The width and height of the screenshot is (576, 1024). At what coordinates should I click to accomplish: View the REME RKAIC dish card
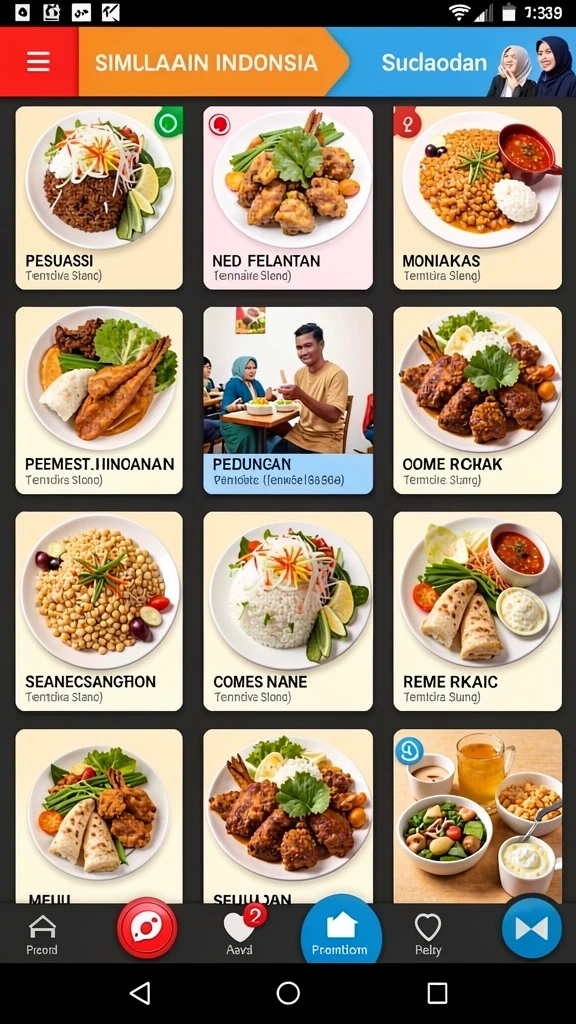pyautogui.click(x=477, y=611)
